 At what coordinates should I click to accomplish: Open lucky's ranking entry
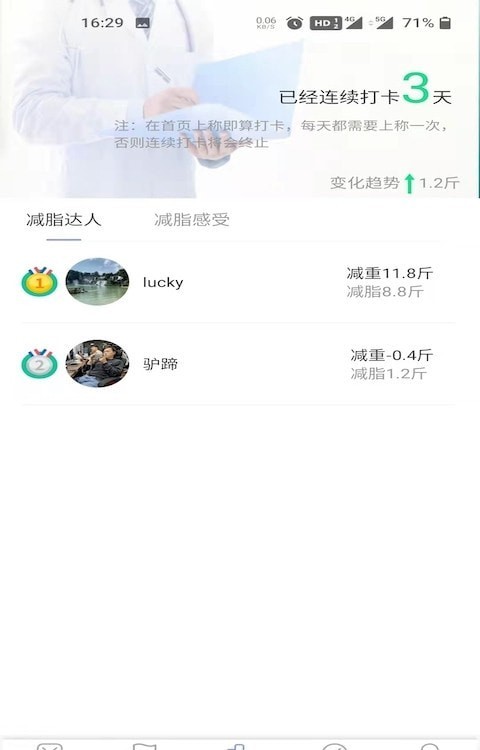coord(239,282)
